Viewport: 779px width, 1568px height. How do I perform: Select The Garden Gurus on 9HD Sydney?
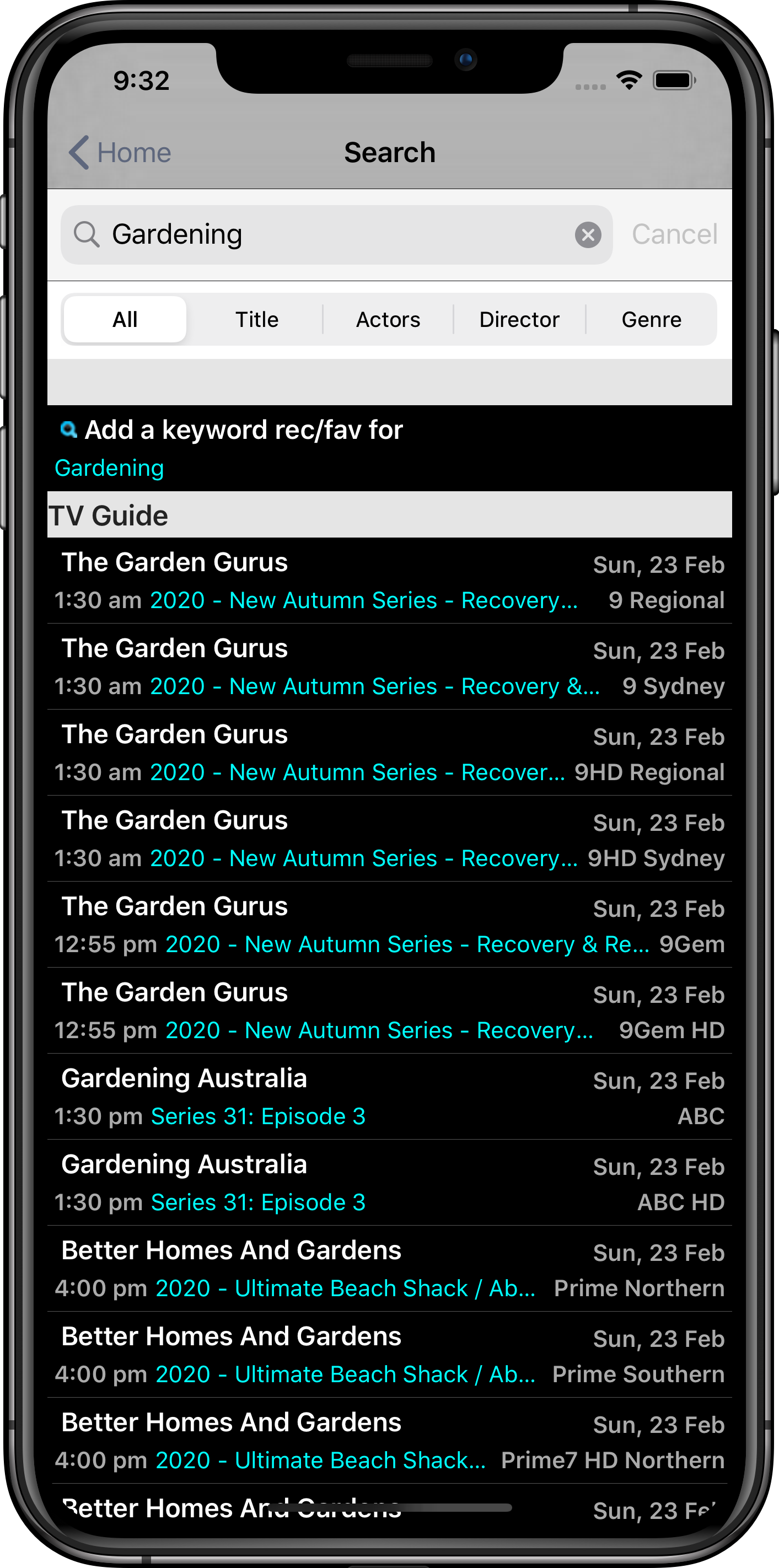[x=389, y=839]
